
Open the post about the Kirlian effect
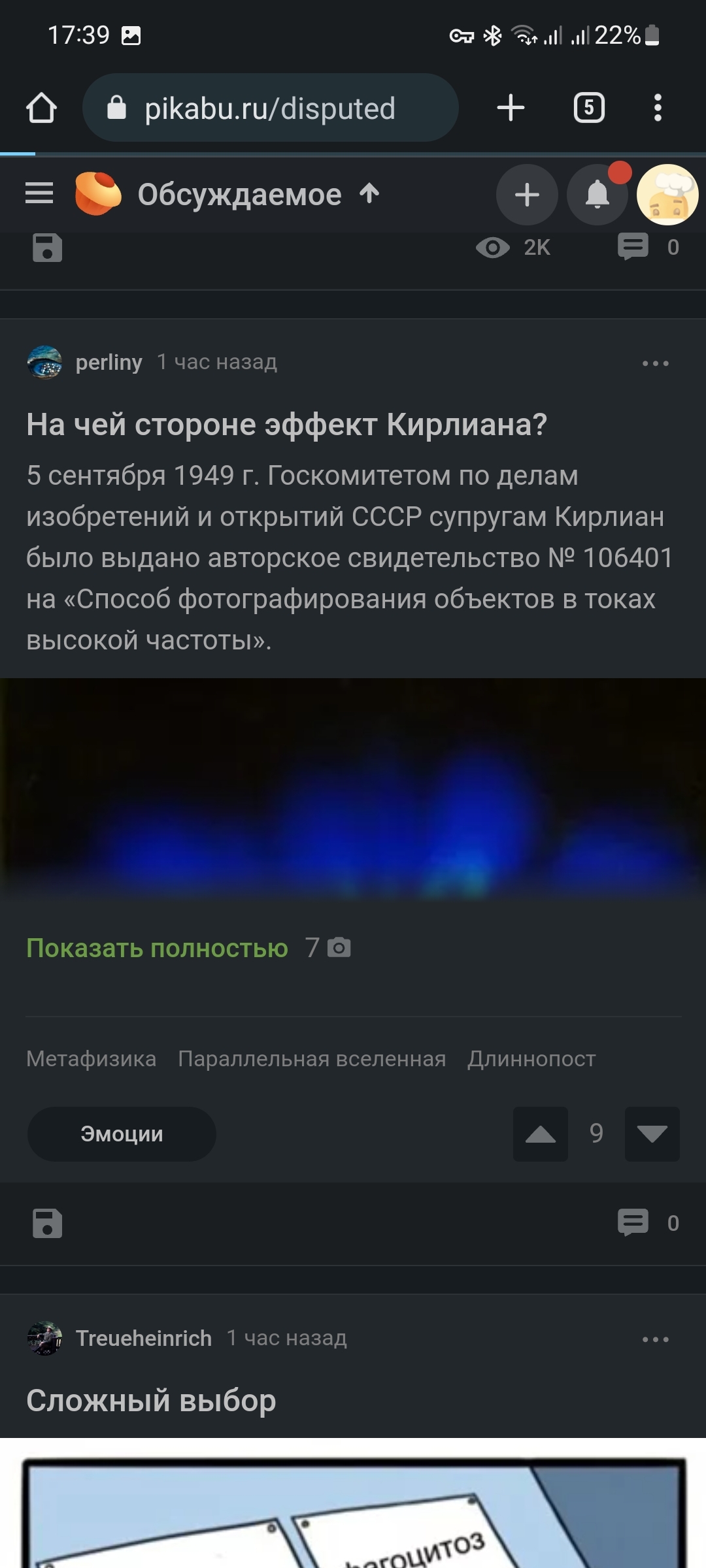[x=286, y=425]
